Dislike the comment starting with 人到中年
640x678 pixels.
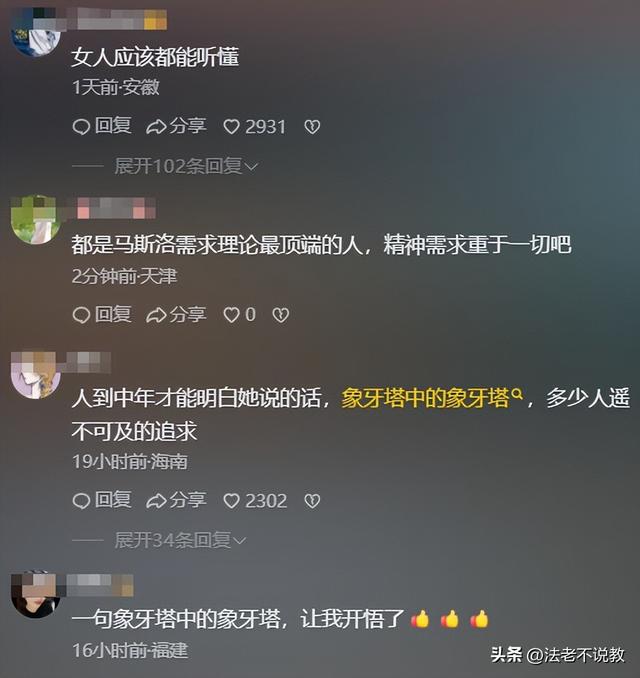coord(312,500)
